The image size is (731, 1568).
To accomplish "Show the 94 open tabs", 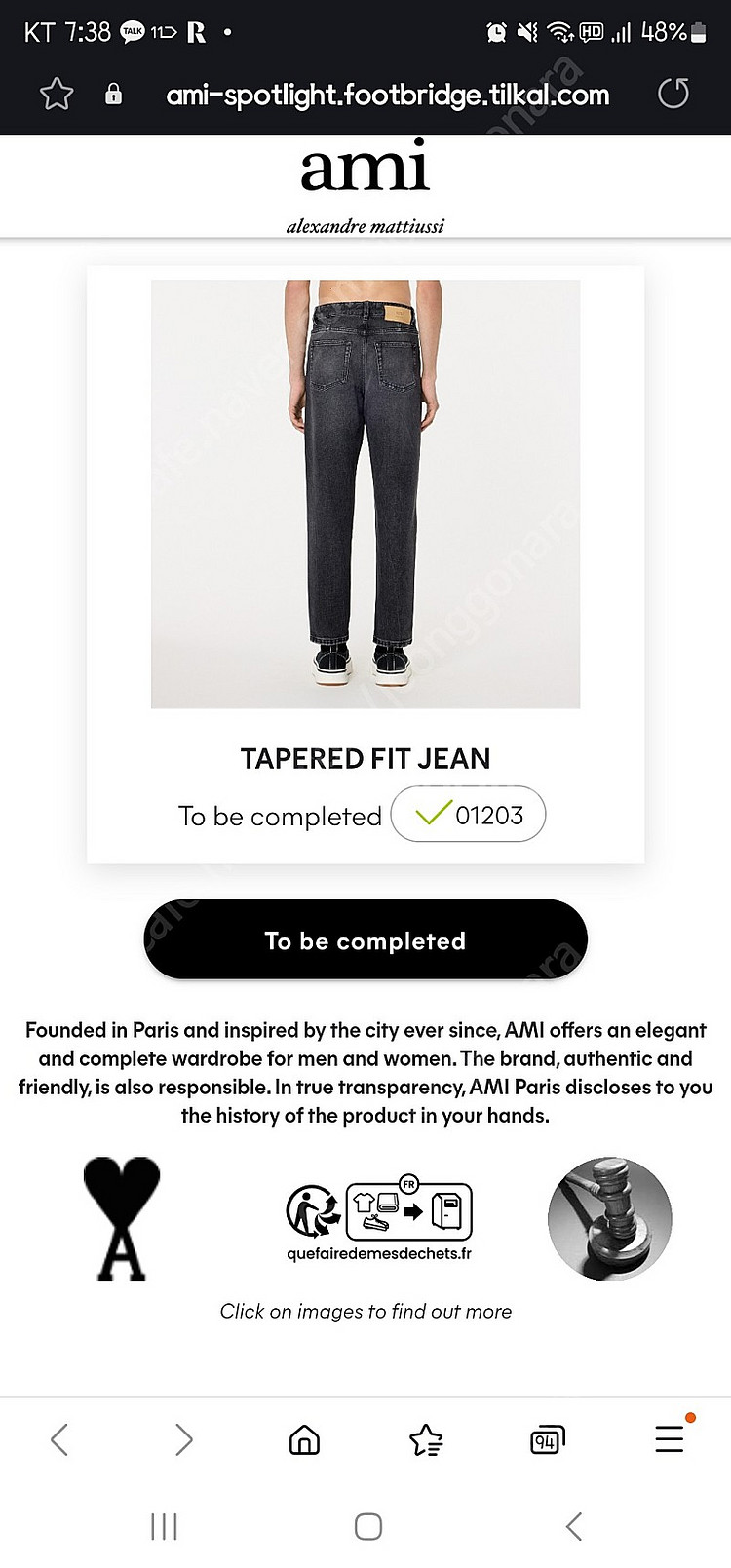I will [547, 1439].
